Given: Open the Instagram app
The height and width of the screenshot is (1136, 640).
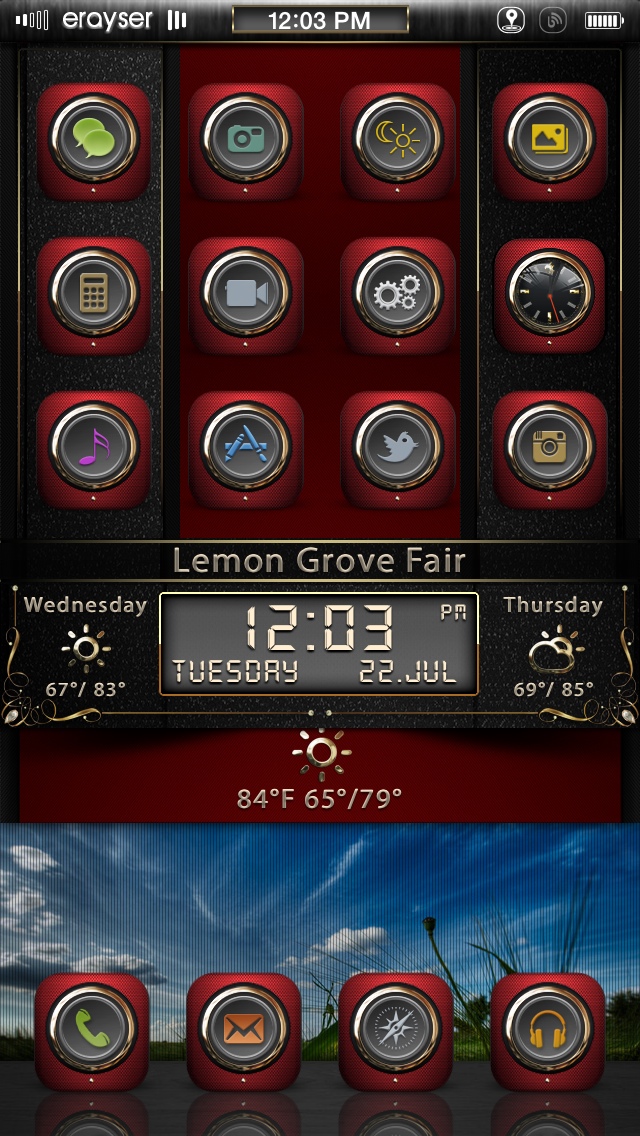Looking at the screenshot, I should [x=549, y=447].
